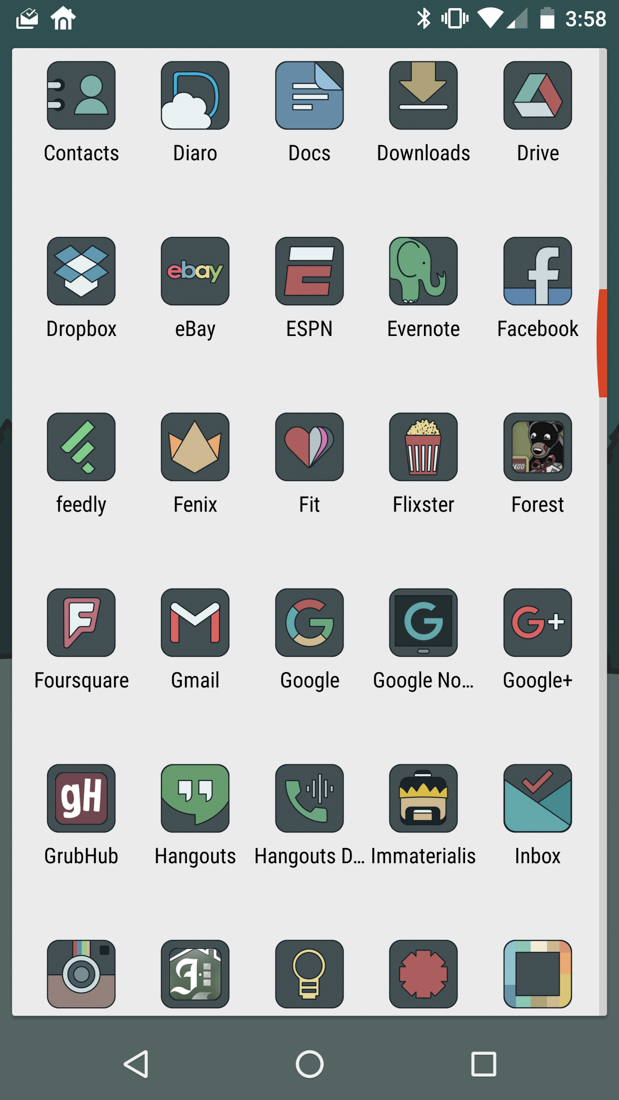Launch Google Drive
Image resolution: width=619 pixels, height=1100 pixels.
point(537,96)
